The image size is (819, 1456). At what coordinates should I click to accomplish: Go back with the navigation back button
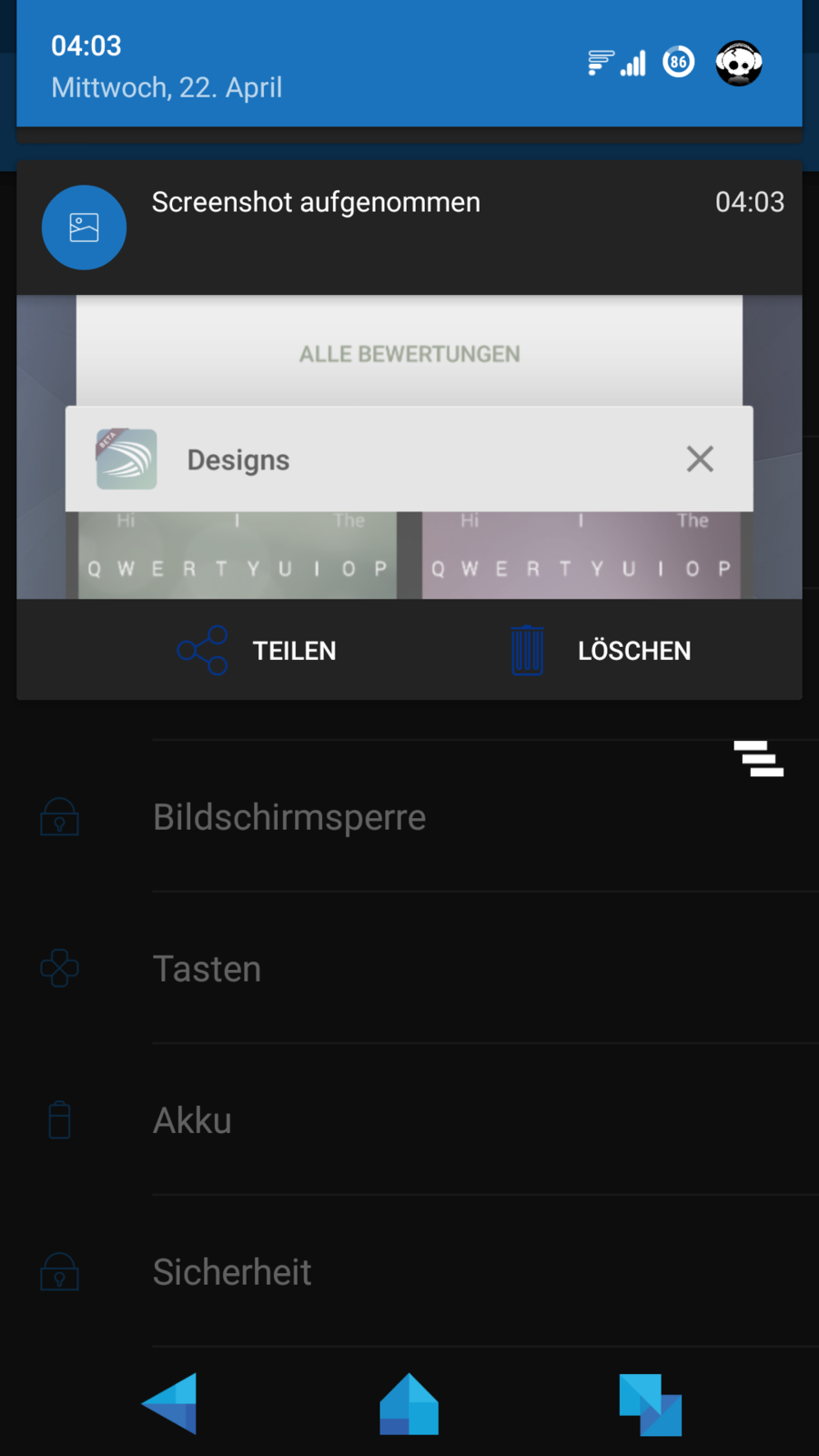[170, 1403]
